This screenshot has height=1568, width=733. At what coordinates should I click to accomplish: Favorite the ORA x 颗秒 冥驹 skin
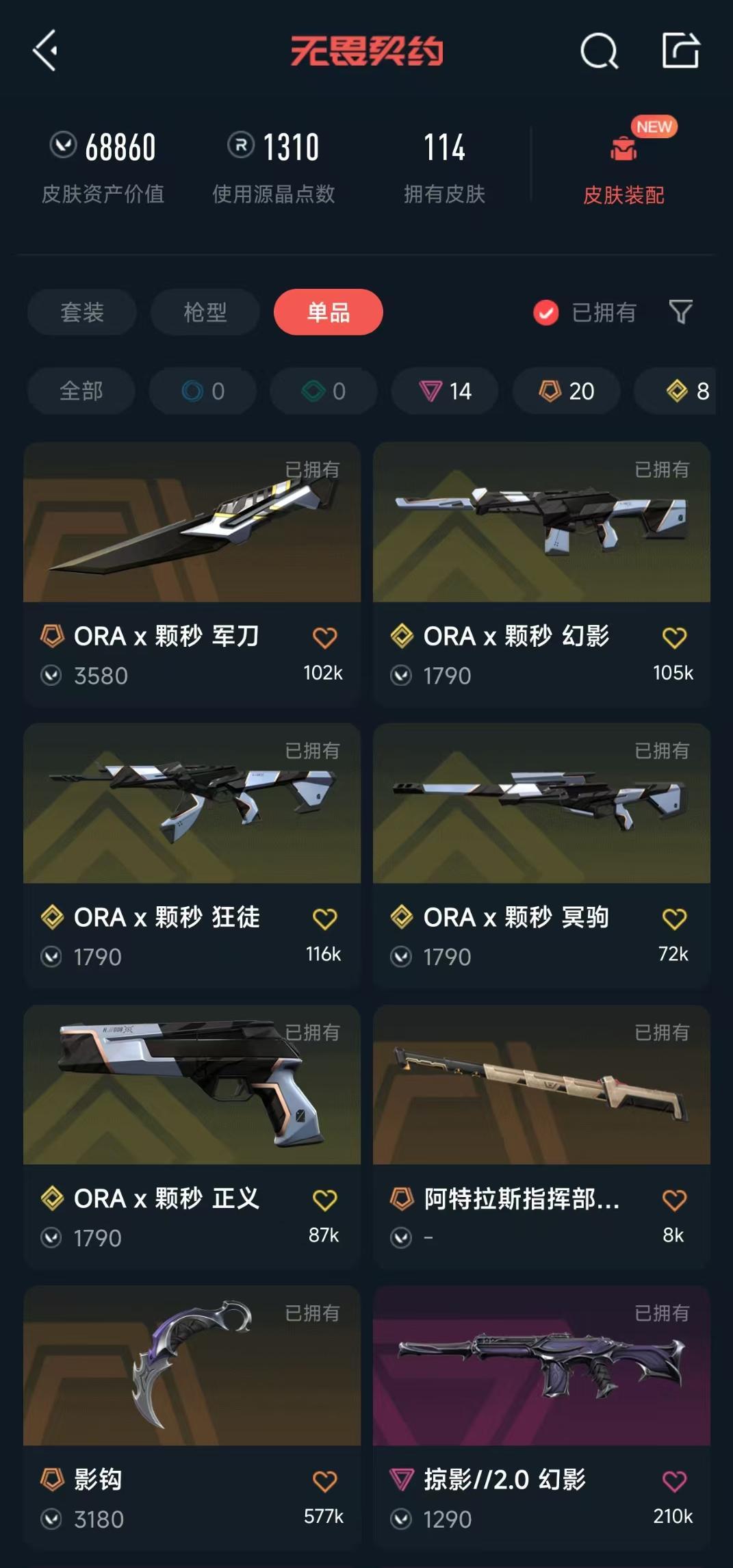click(x=674, y=919)
